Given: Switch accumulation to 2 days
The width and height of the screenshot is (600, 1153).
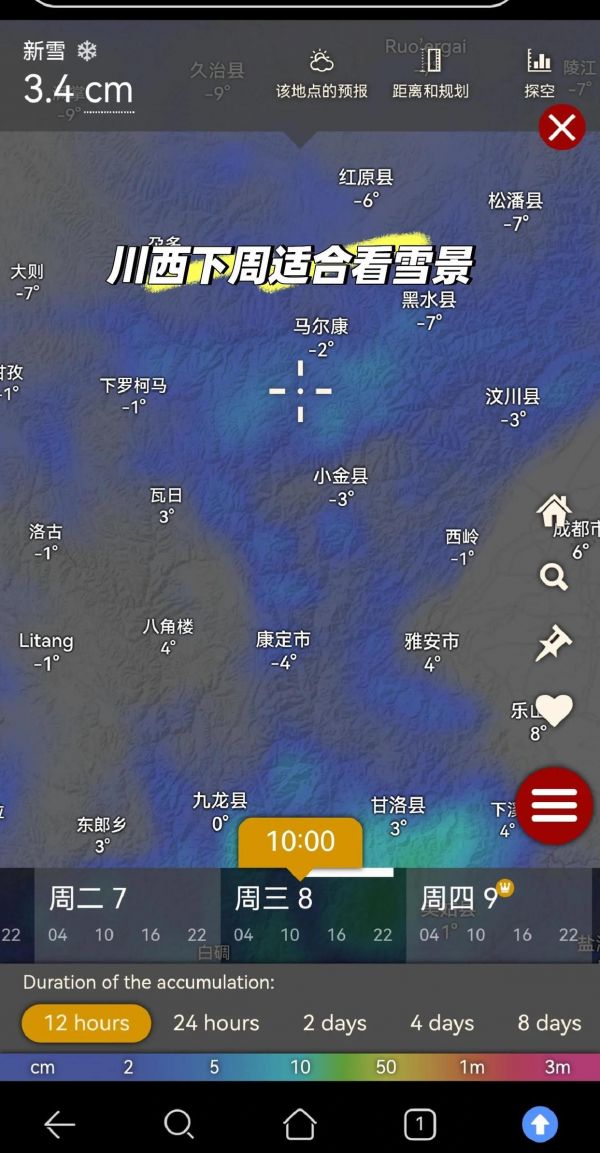Looking at the screenshot, I should coord(335,1023).
